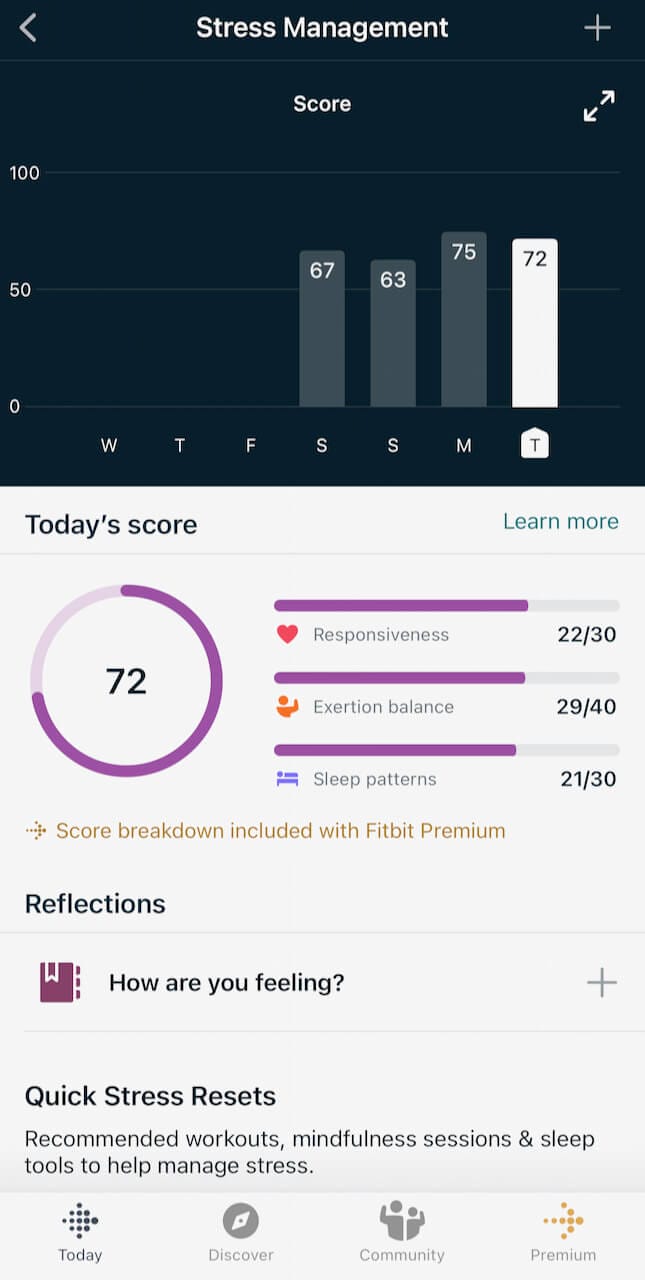This screenshot has width=645, height=1280.
Task: Go to the Premium tab
Action: (x=563, y=1233)
